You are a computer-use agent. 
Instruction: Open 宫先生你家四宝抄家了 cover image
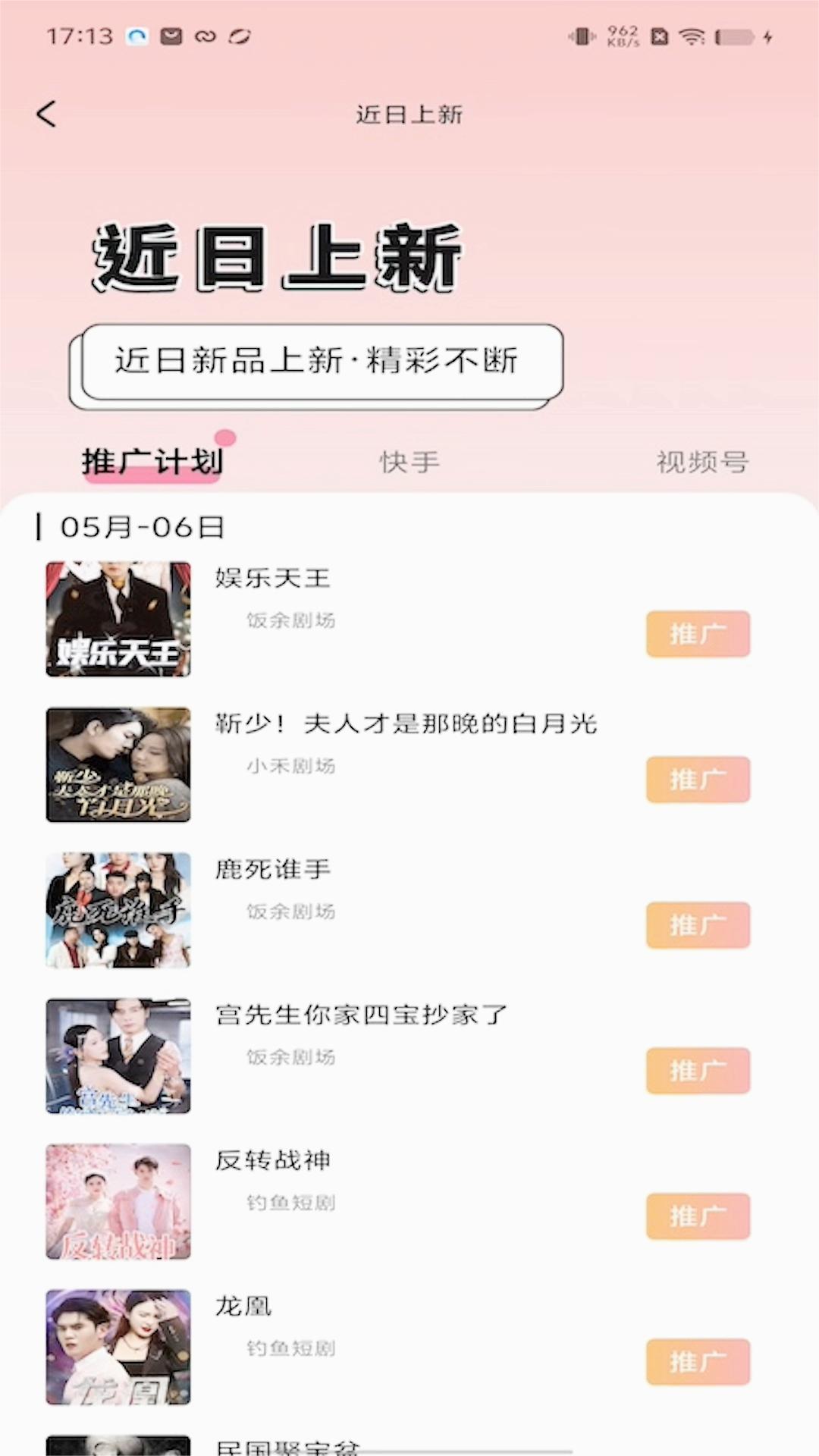(x=118, y=1056)
